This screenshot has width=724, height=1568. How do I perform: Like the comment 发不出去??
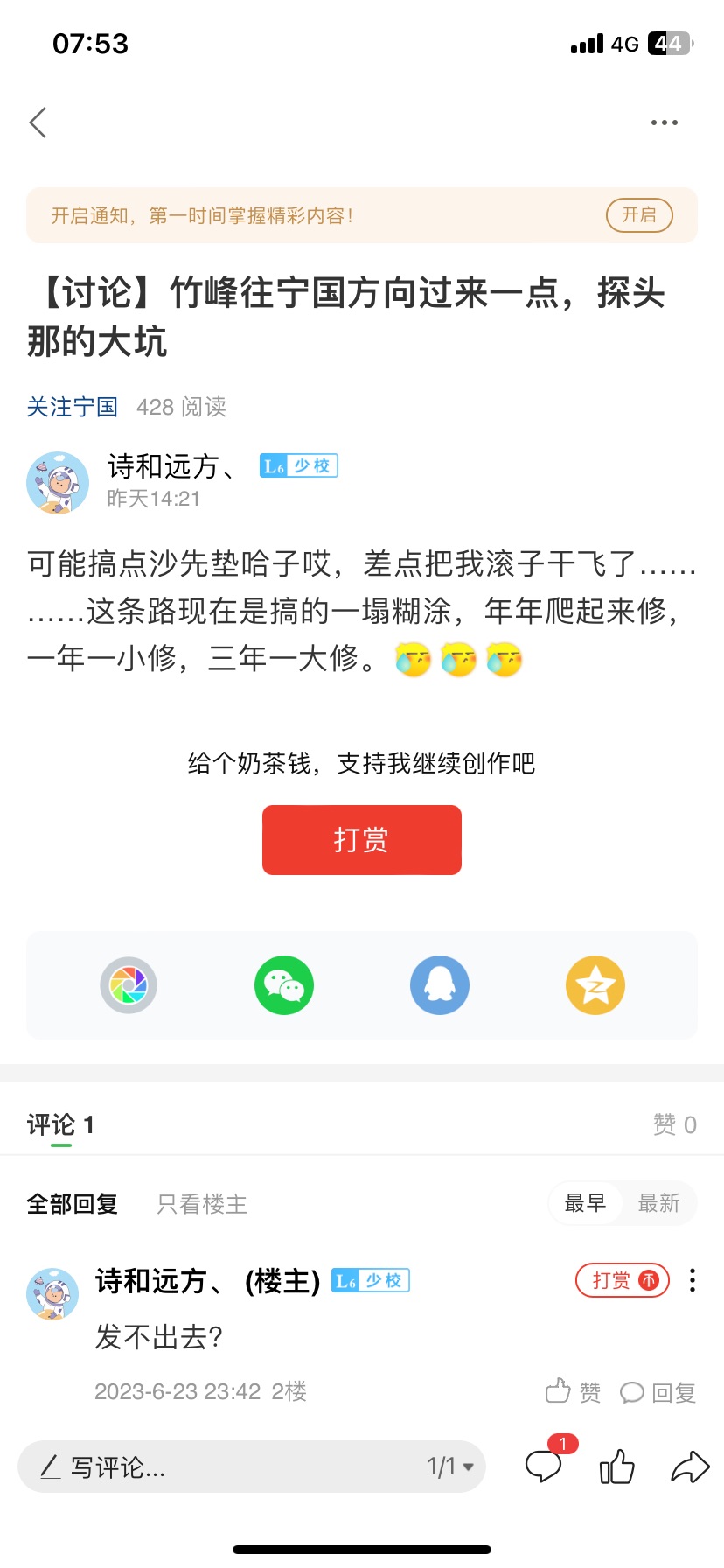coord(573,1391)
